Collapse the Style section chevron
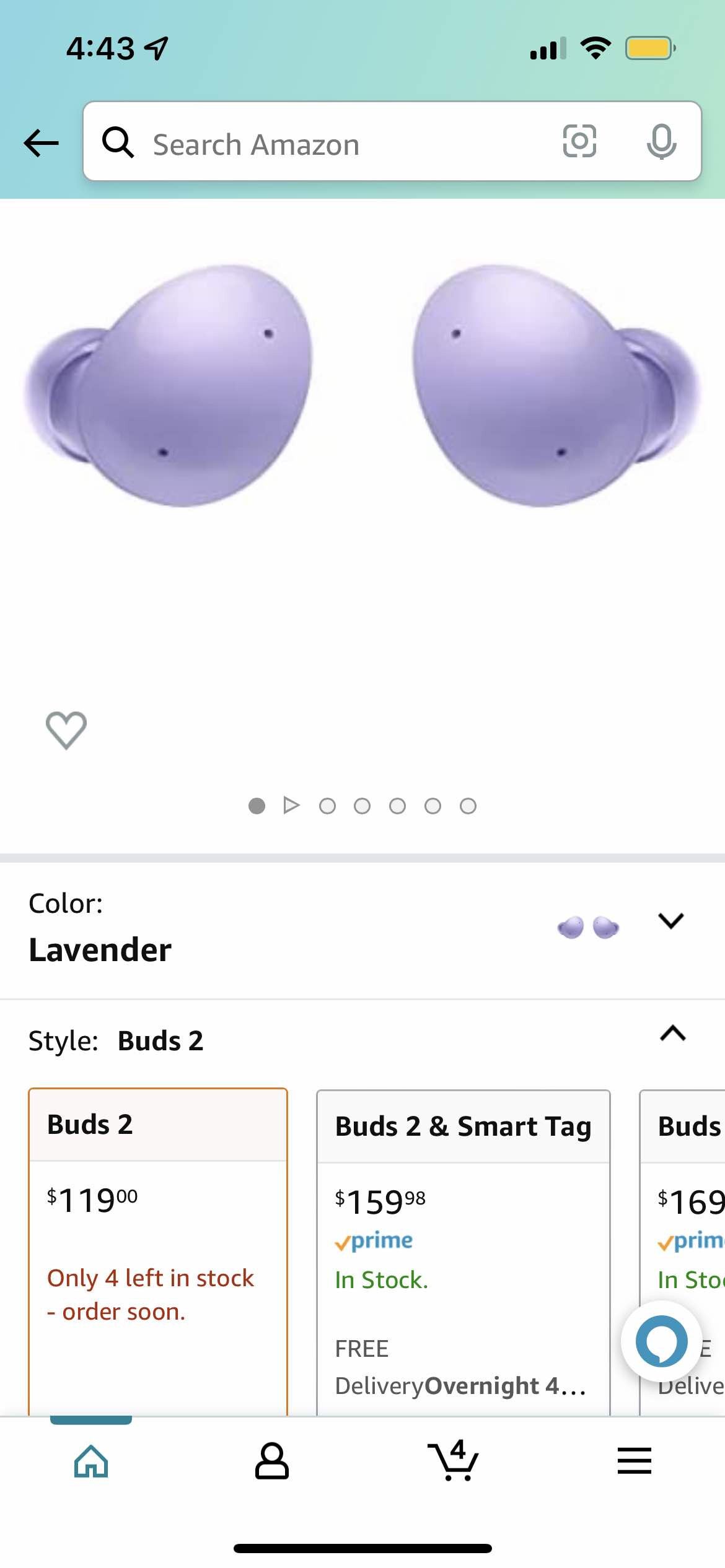Viewport: 725px width, 1568px height. coord(672,1033)
